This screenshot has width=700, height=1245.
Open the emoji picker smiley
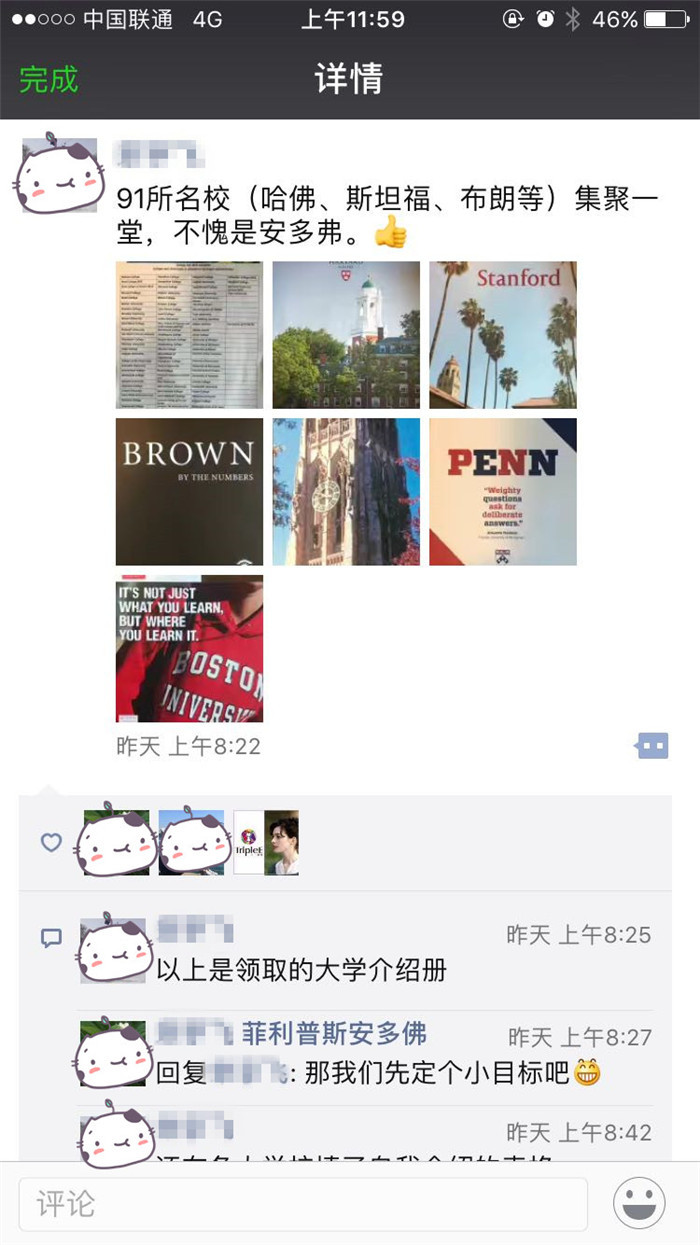pos(639,1203)
